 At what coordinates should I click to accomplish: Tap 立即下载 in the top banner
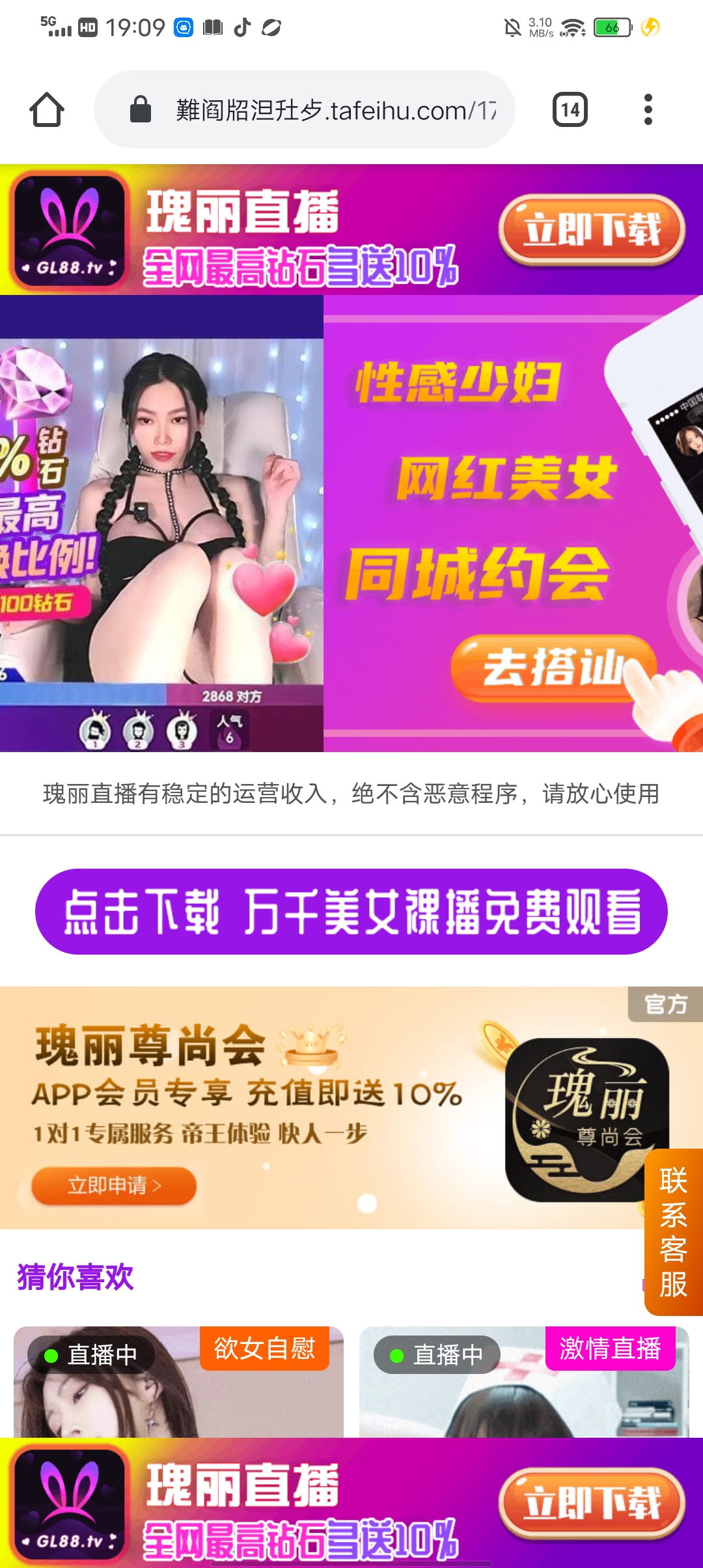(x=591, y=230)
